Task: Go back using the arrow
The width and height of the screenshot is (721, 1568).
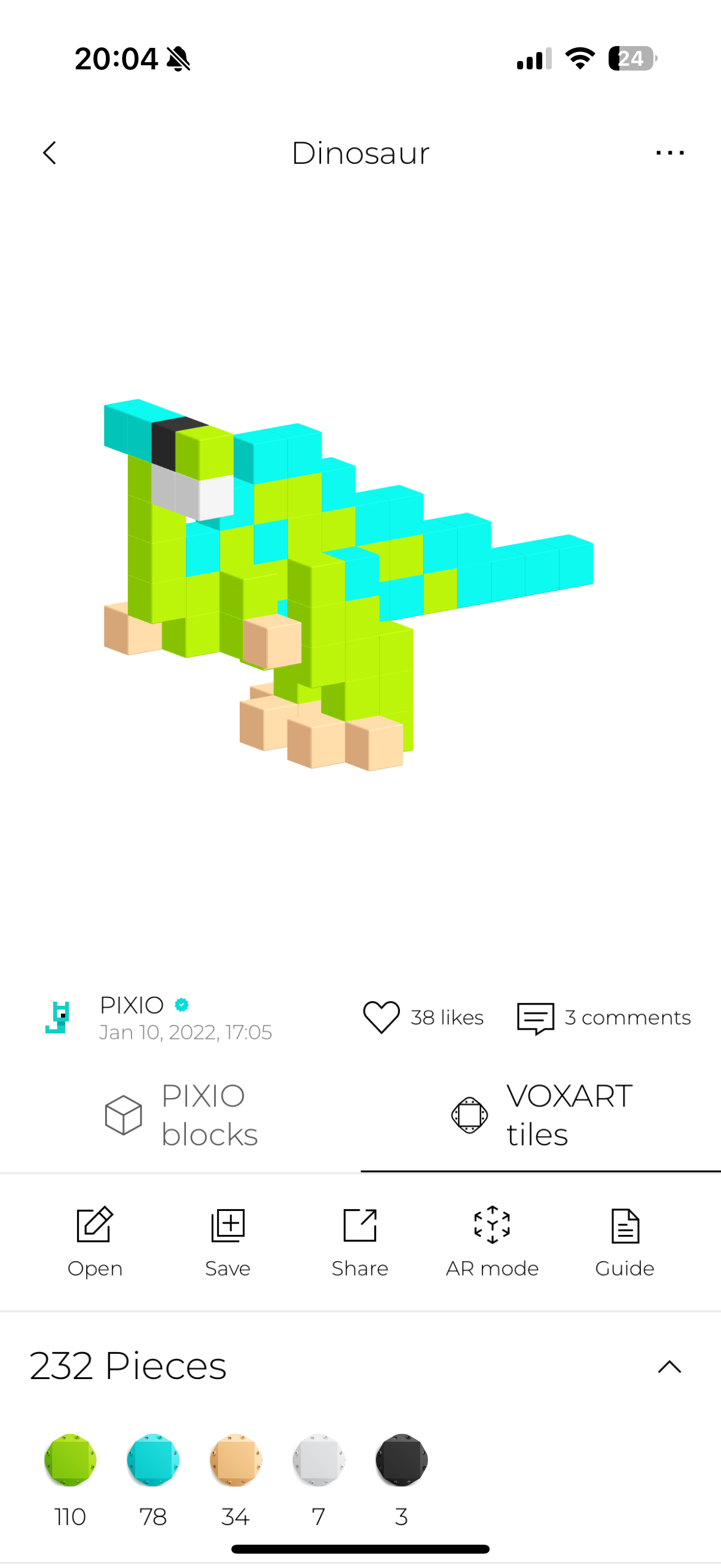Action: click(x=50, y=152)
